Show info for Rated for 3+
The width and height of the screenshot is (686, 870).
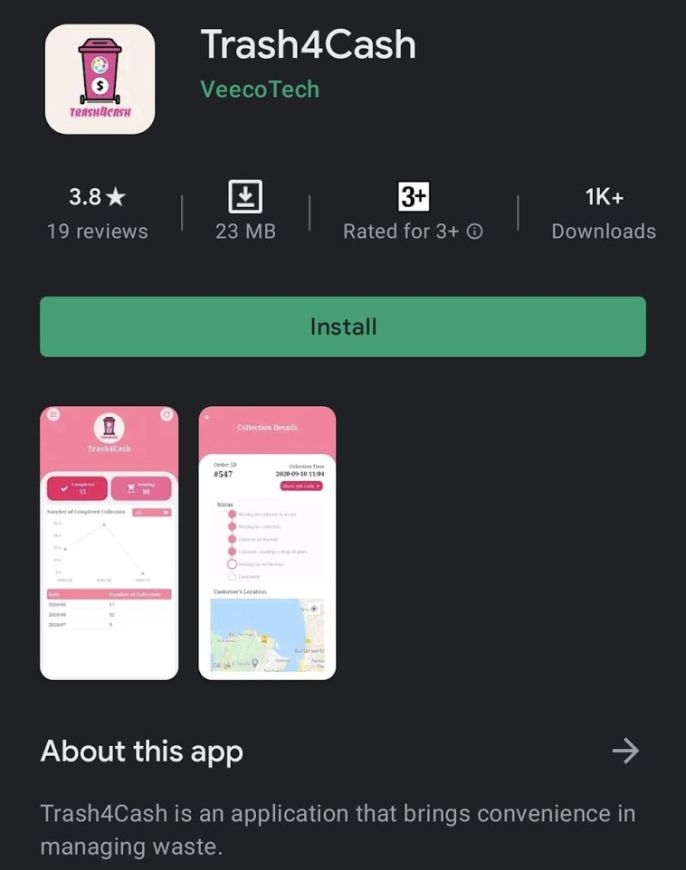click(475, 231)
